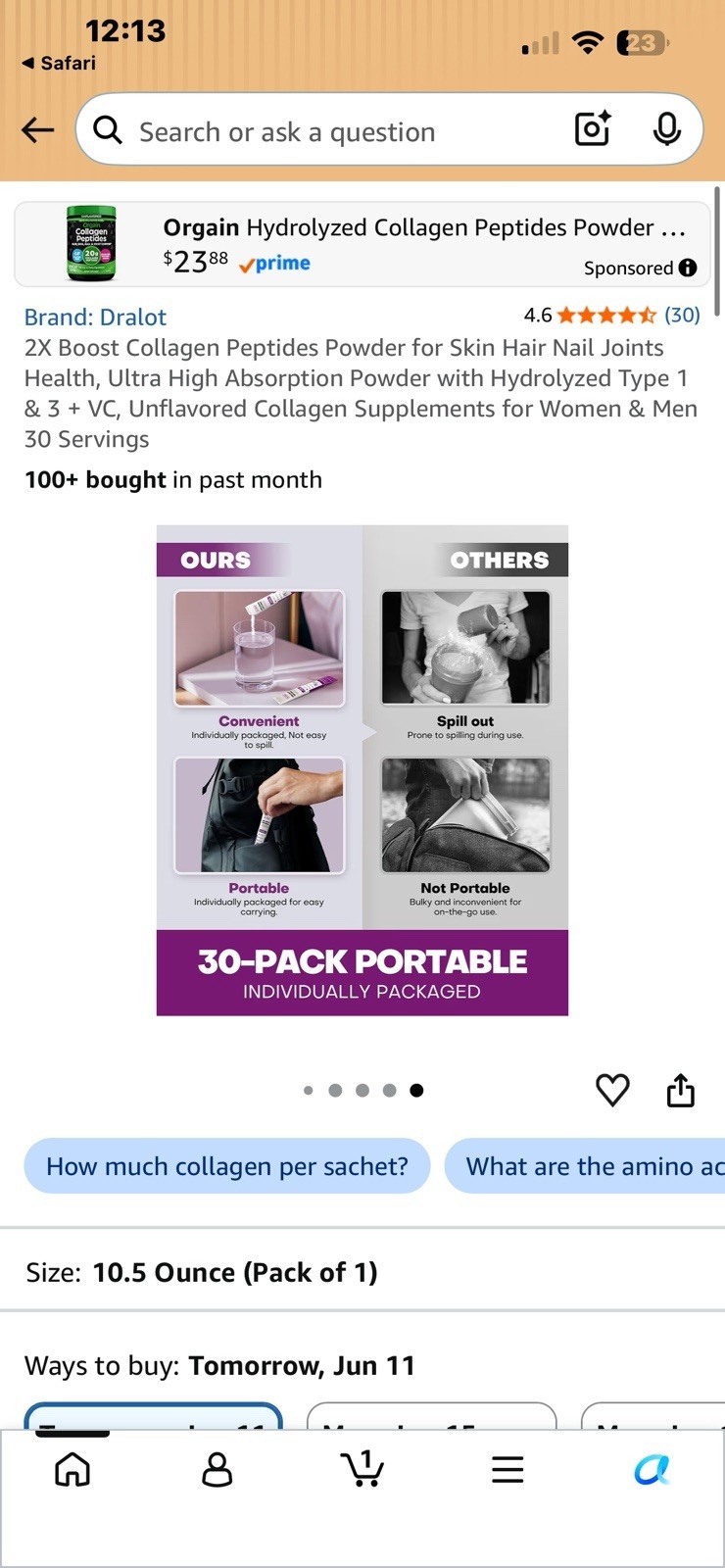Open the camera lens search icon
This screenshot has width=725, height=1568.
pos(593,129)
